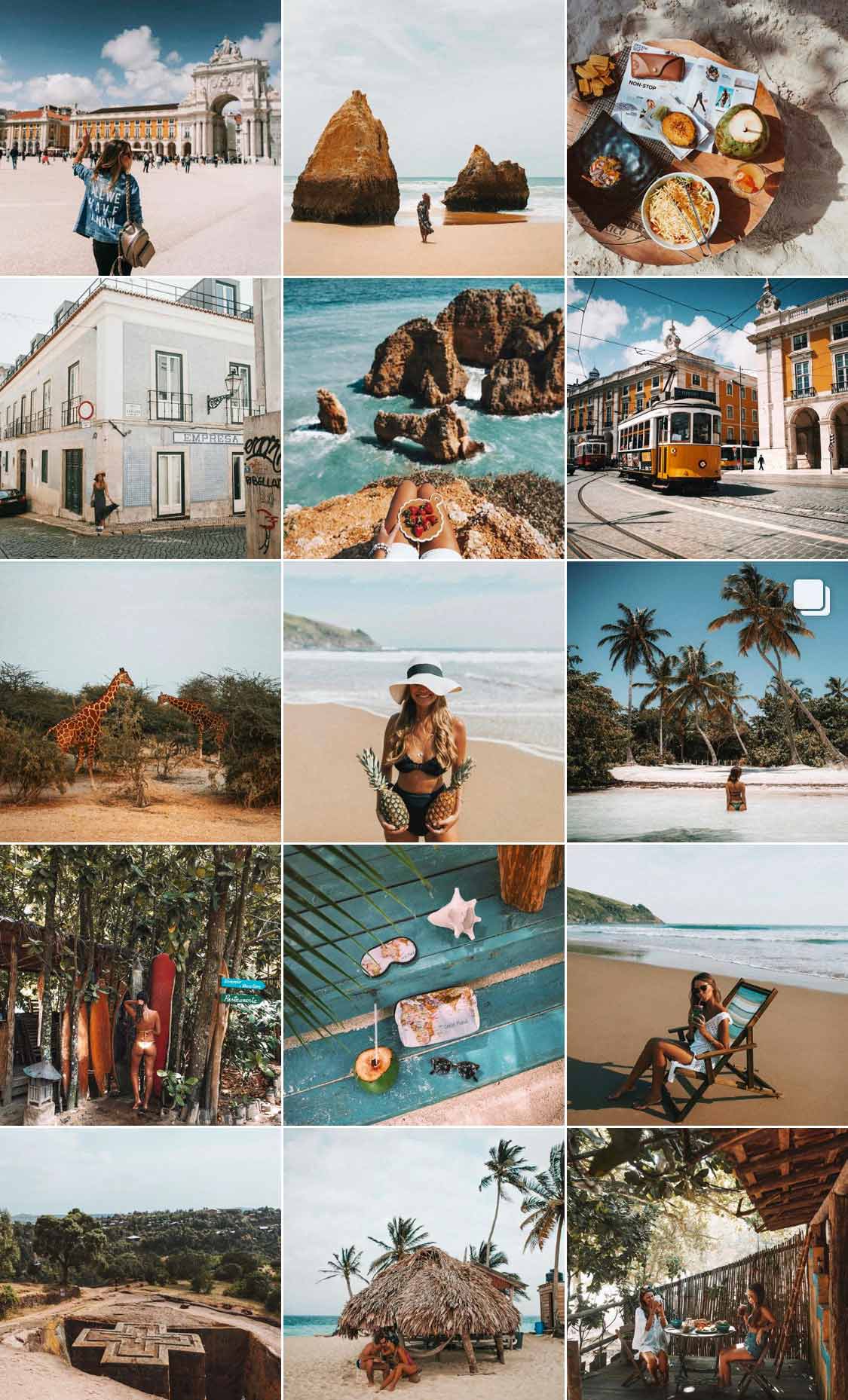The image size is (848, 1400).
Task: Open the surfboards in forest post
Action: (140, 985)
